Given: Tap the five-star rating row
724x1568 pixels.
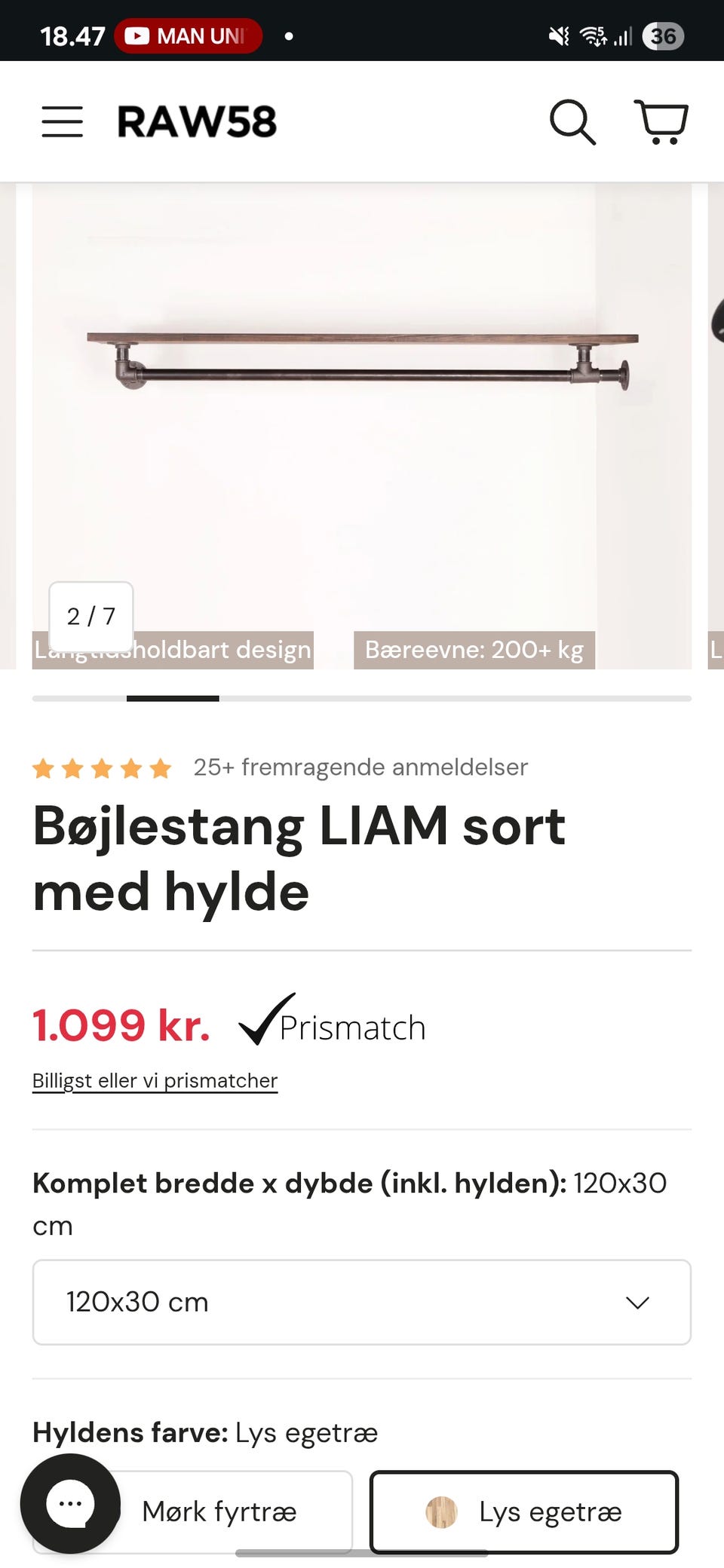Looking at the screenshot, I should coord(101,767).
